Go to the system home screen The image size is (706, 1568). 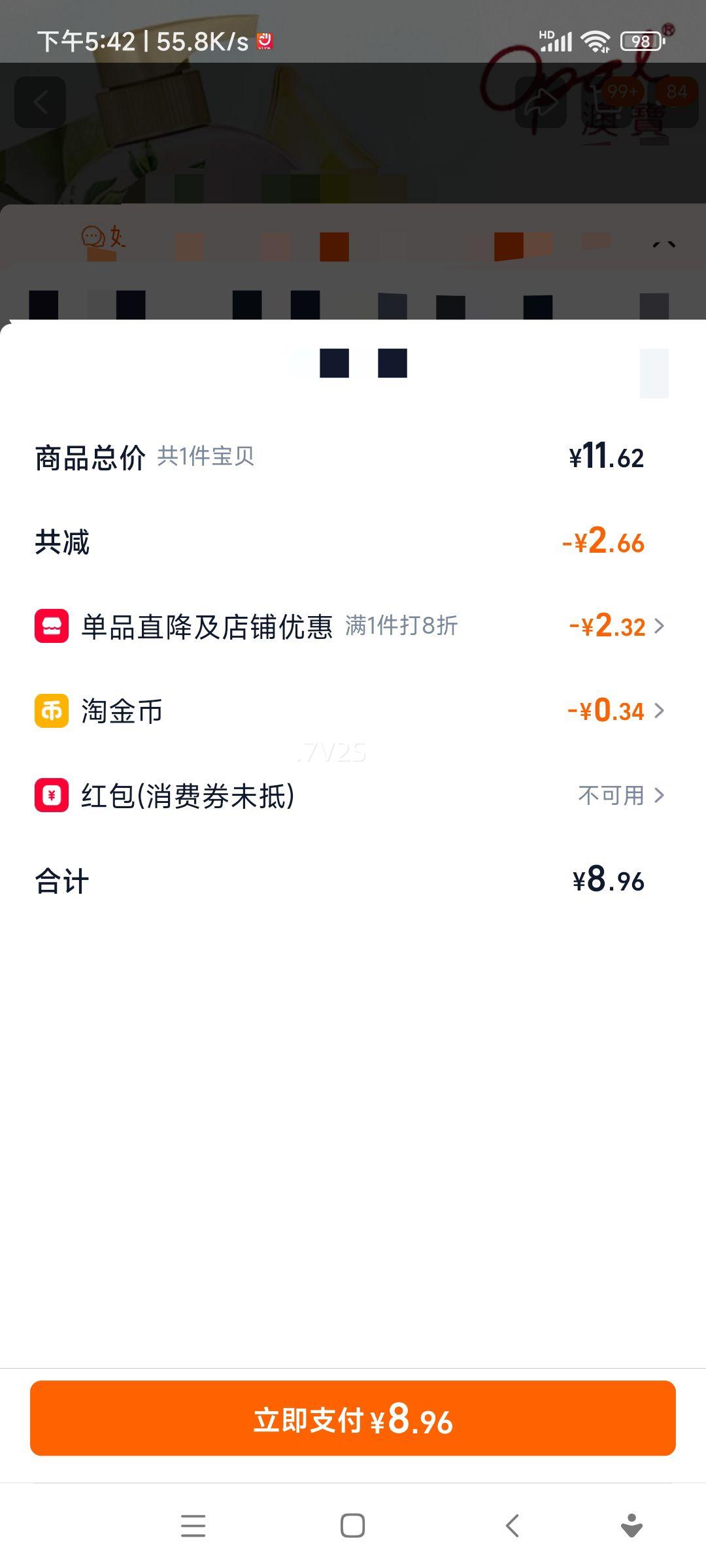(x=353, y=1526)
